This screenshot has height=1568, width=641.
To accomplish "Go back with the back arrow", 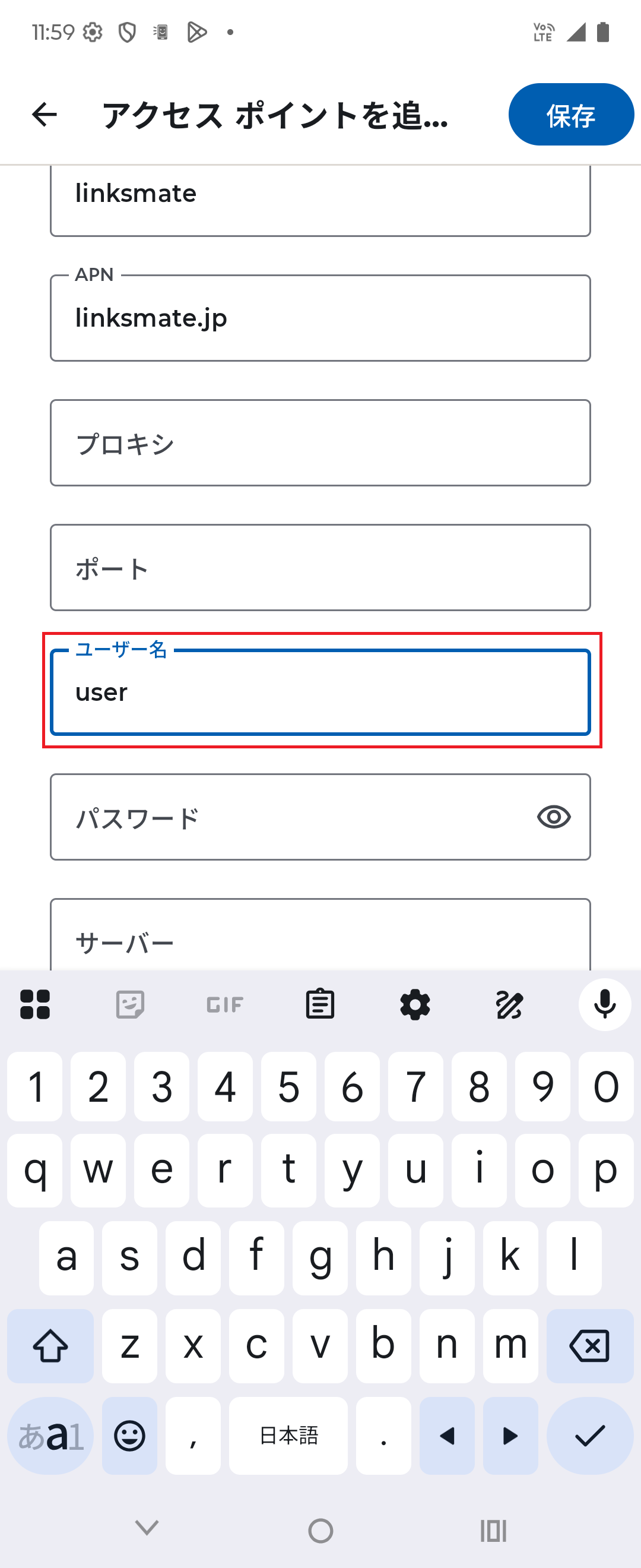I will pos(43,116).
